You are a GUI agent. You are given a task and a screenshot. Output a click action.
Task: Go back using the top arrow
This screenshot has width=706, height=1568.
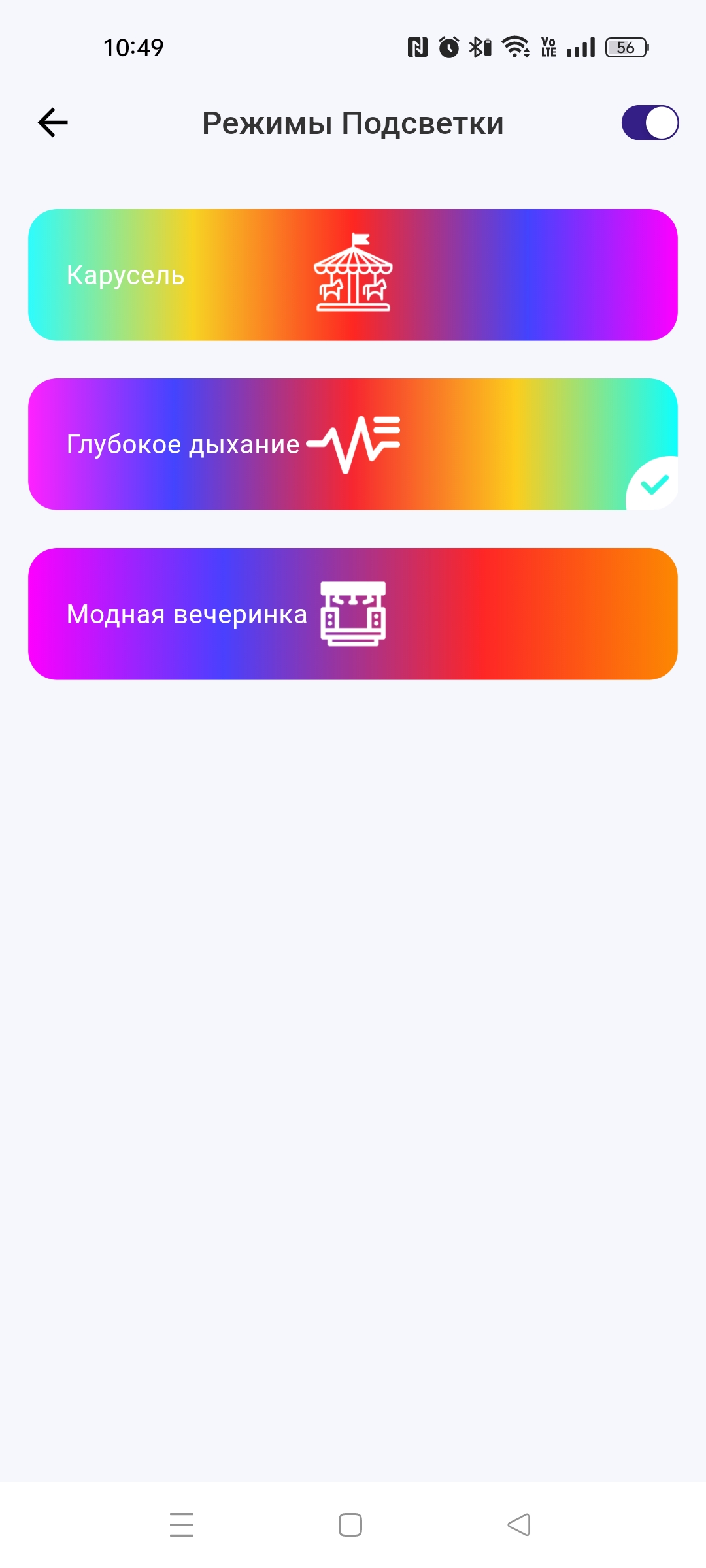53,123
